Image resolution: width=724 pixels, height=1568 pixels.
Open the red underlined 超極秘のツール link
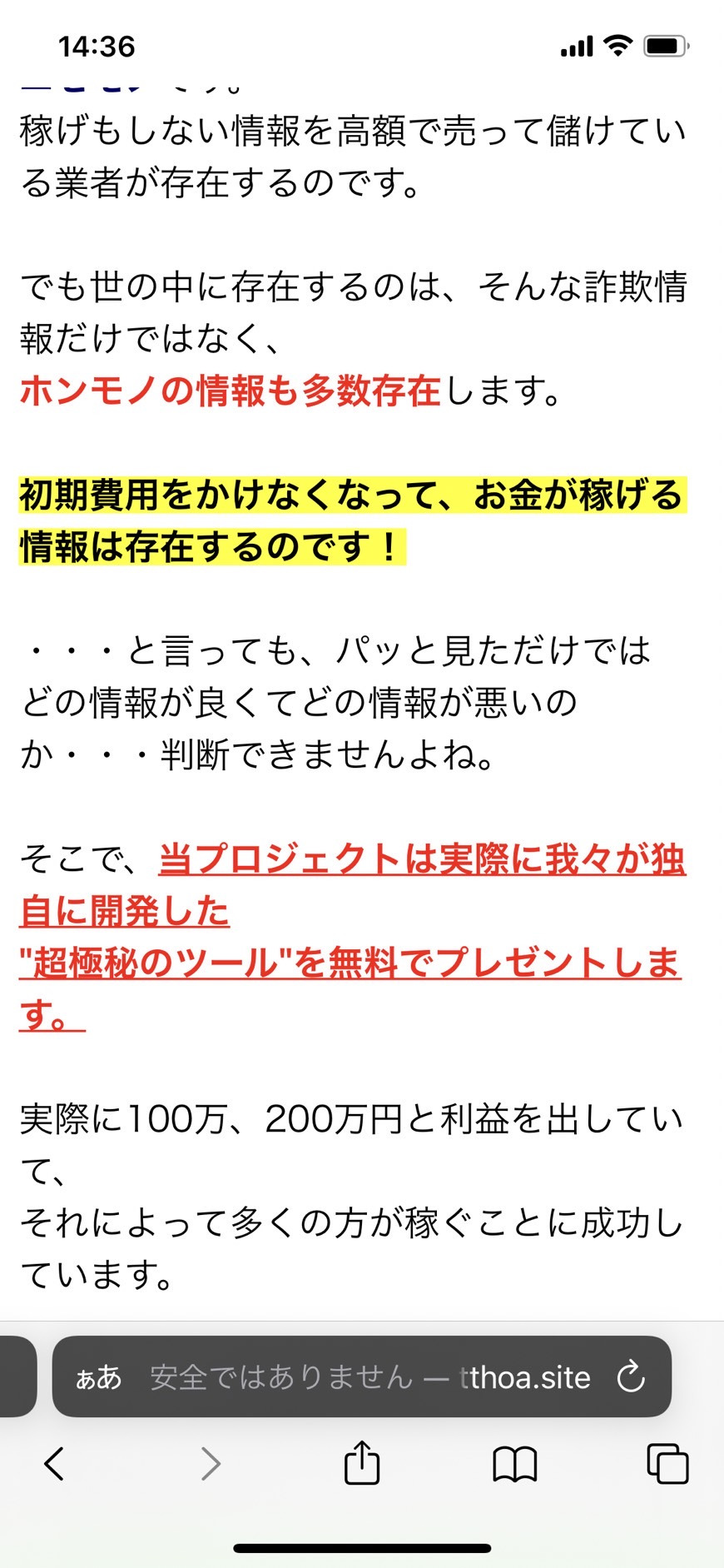tap(350, 963)
